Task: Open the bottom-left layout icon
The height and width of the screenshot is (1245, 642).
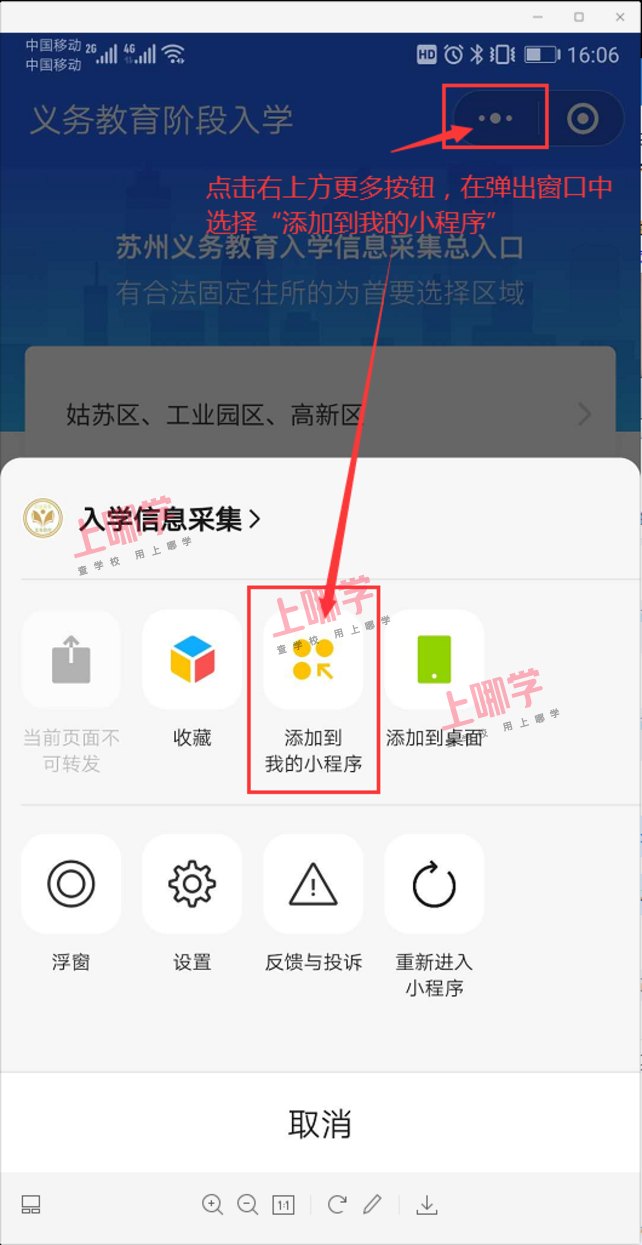Action: click(30, 1205)
